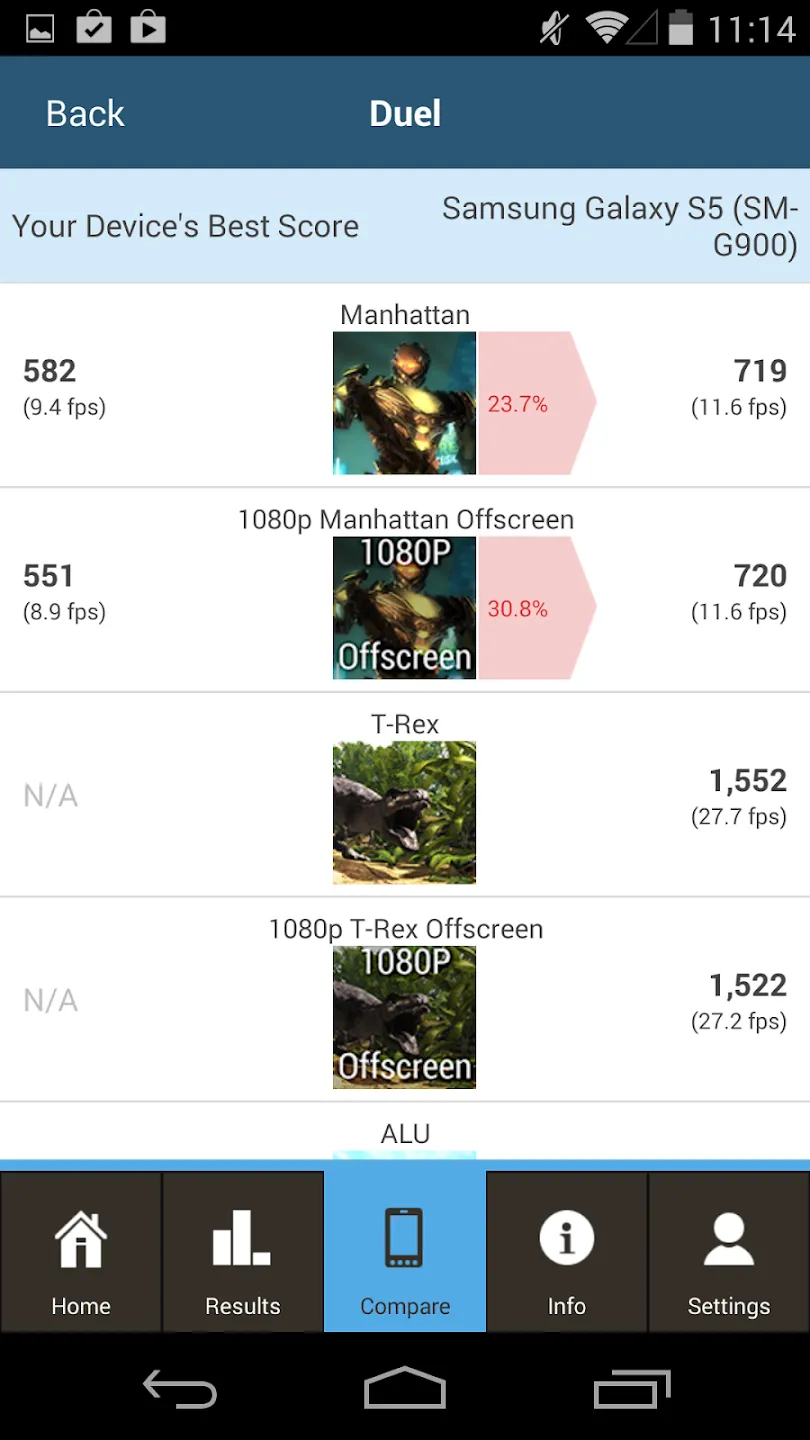View the T-Rex test comparison row

[405, 796]
